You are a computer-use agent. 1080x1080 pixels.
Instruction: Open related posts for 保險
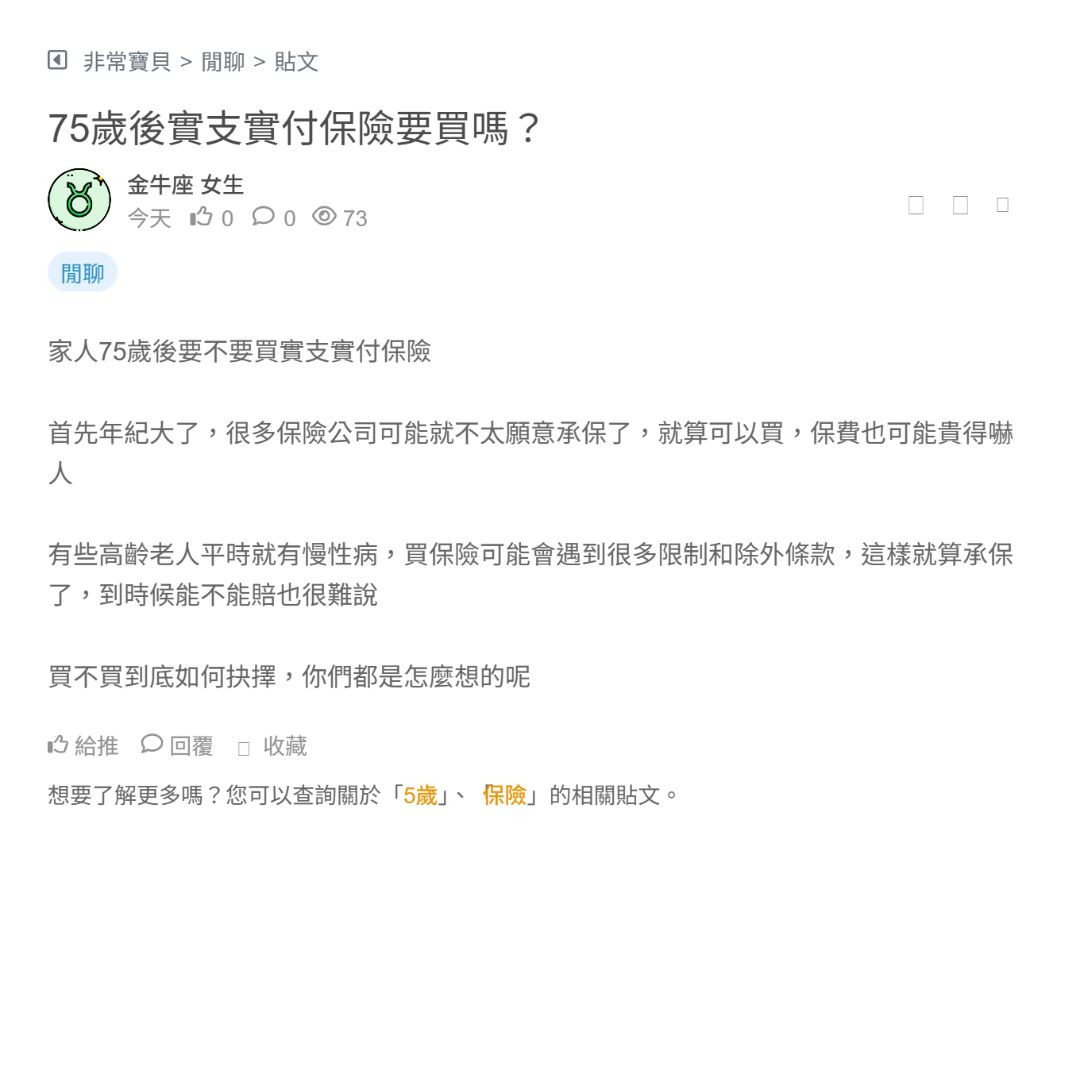[x=504, y=796]
